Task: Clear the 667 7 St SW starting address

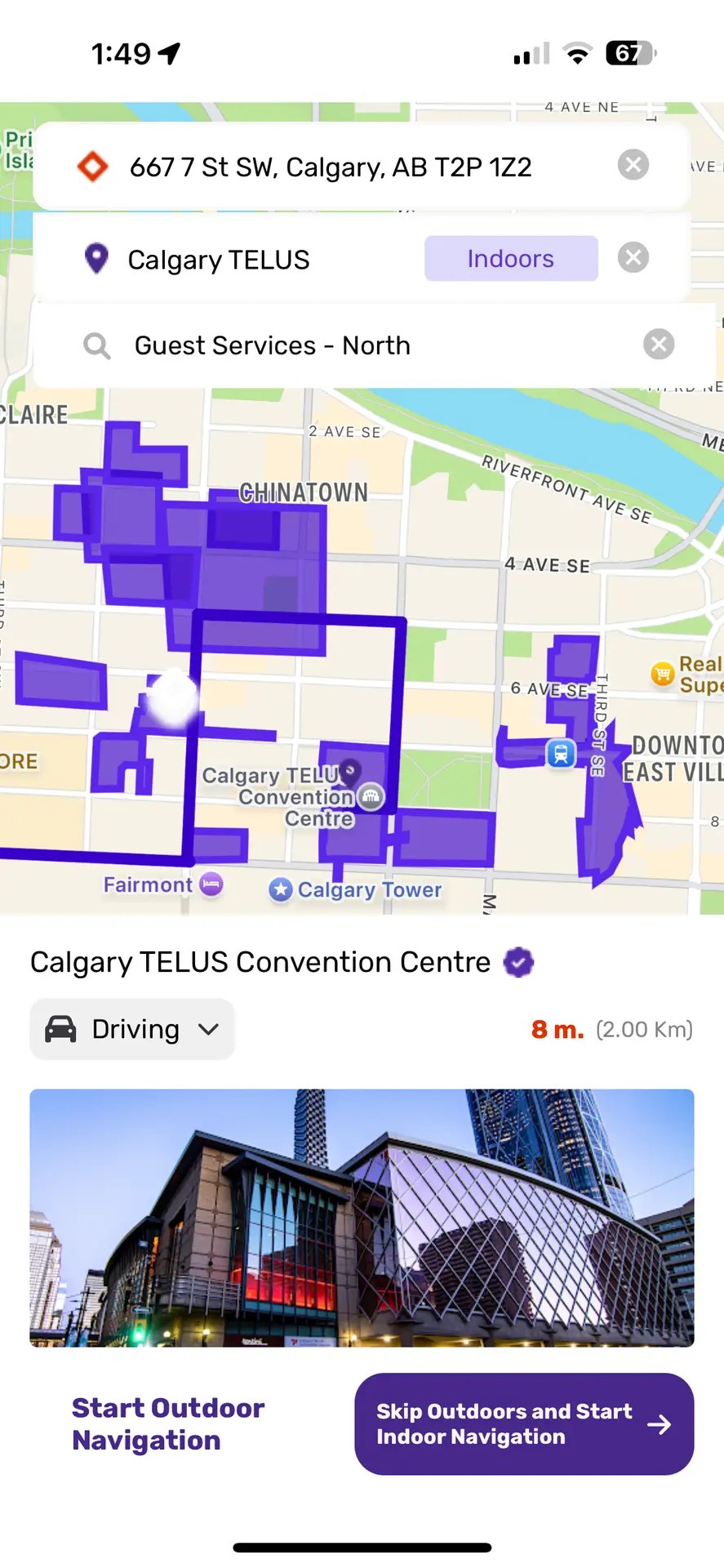Action: coord(633,165)
